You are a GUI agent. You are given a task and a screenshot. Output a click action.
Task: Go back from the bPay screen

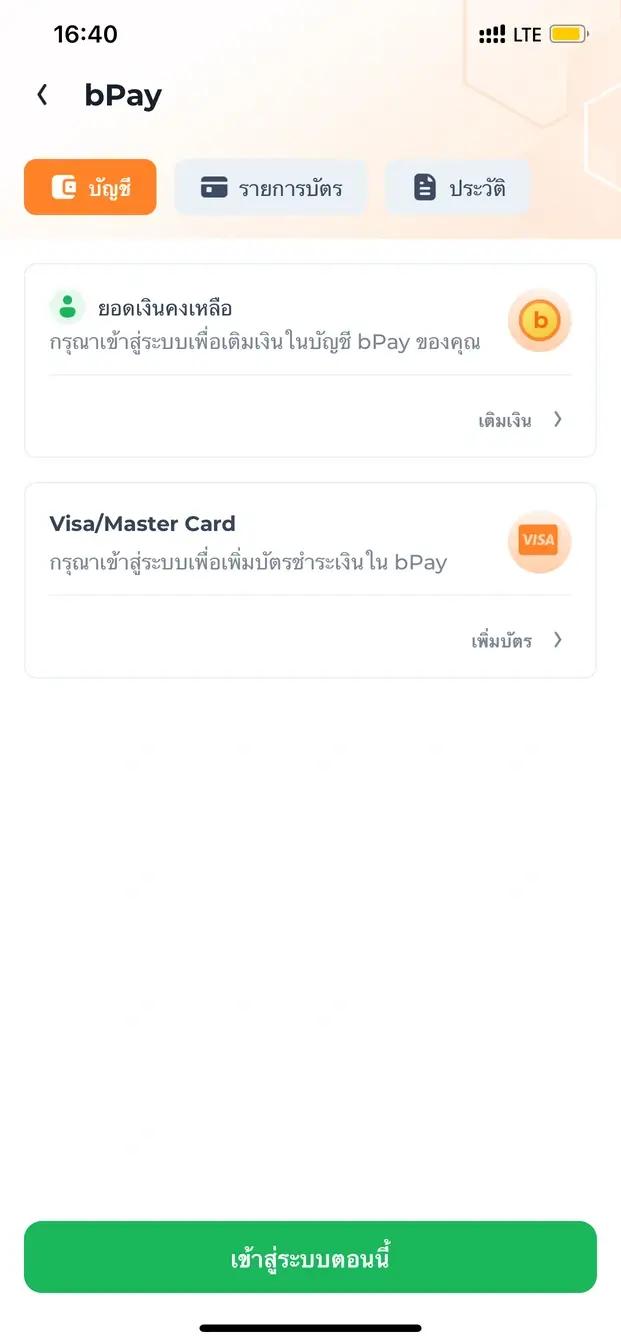point(42,95)
